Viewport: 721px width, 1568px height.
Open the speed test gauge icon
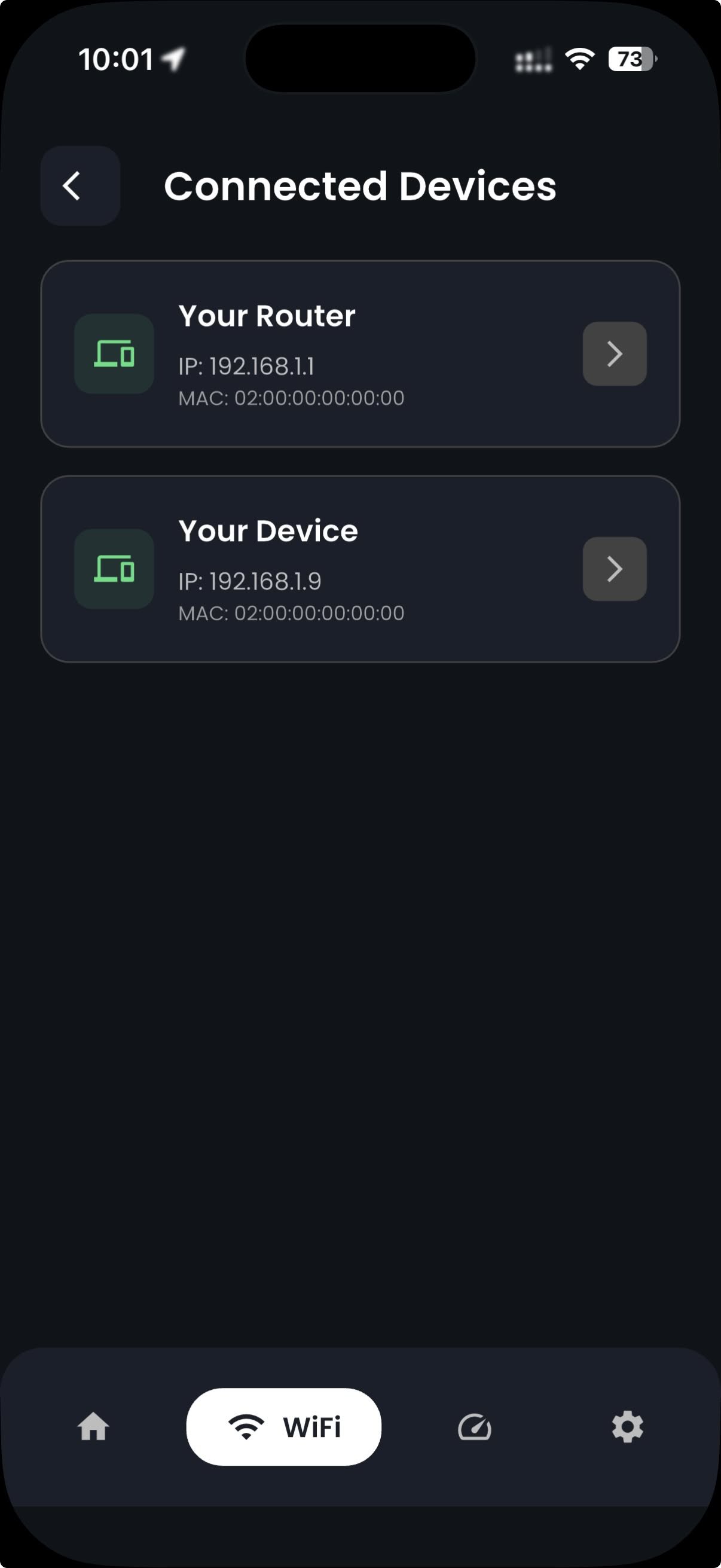(x=475, y=1427)
